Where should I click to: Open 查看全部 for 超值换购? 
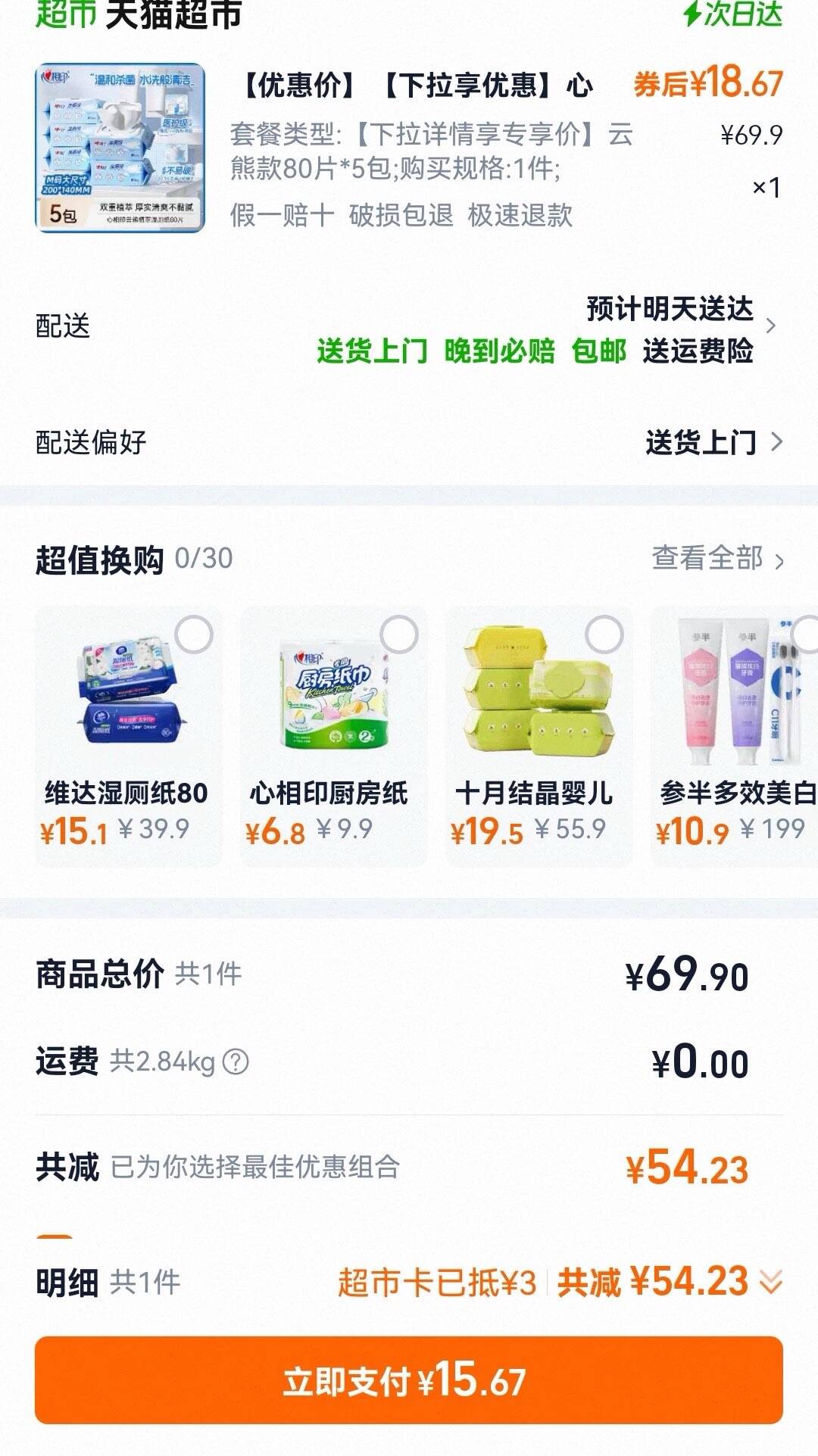[717, 559]
